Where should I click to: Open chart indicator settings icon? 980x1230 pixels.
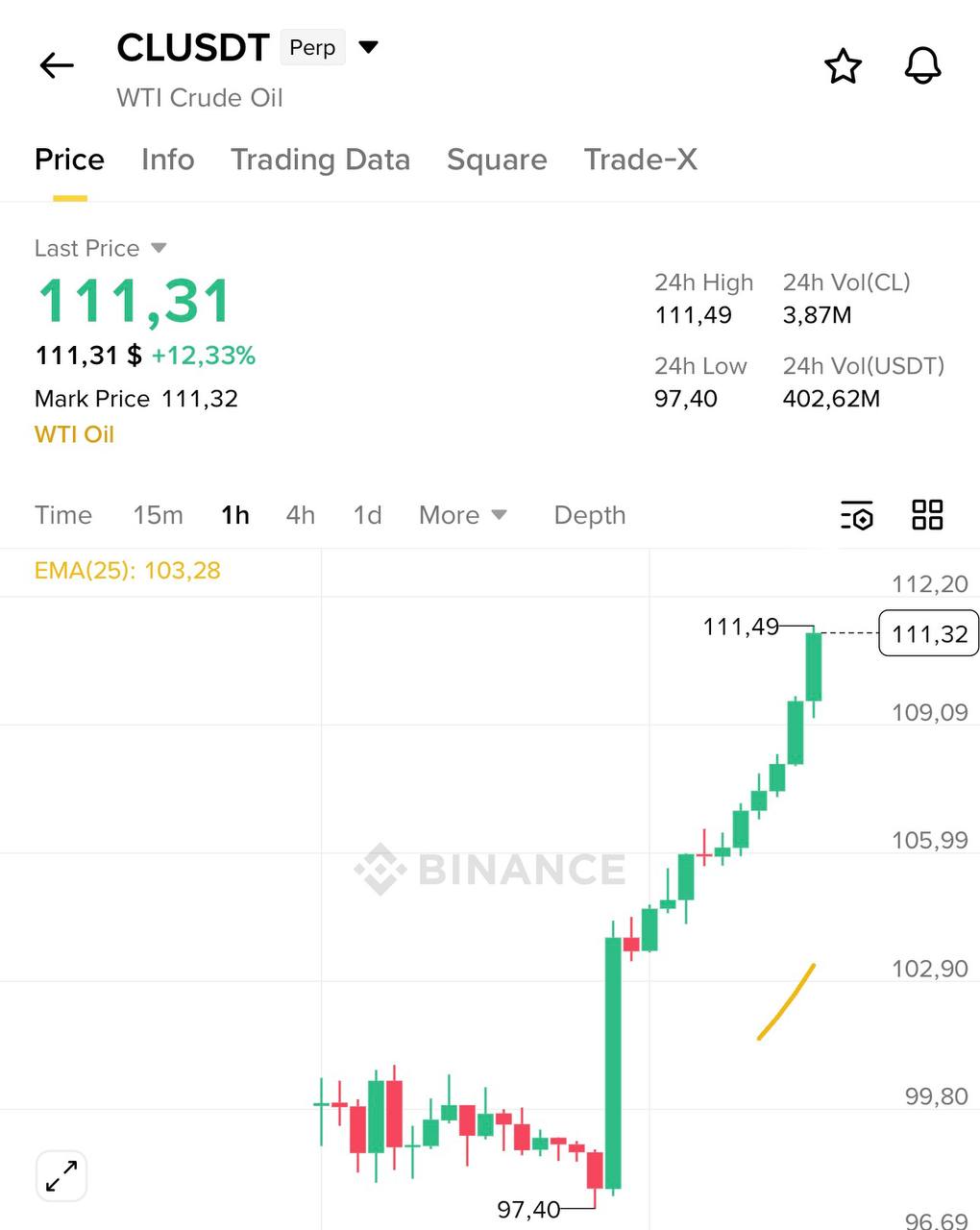857,516
